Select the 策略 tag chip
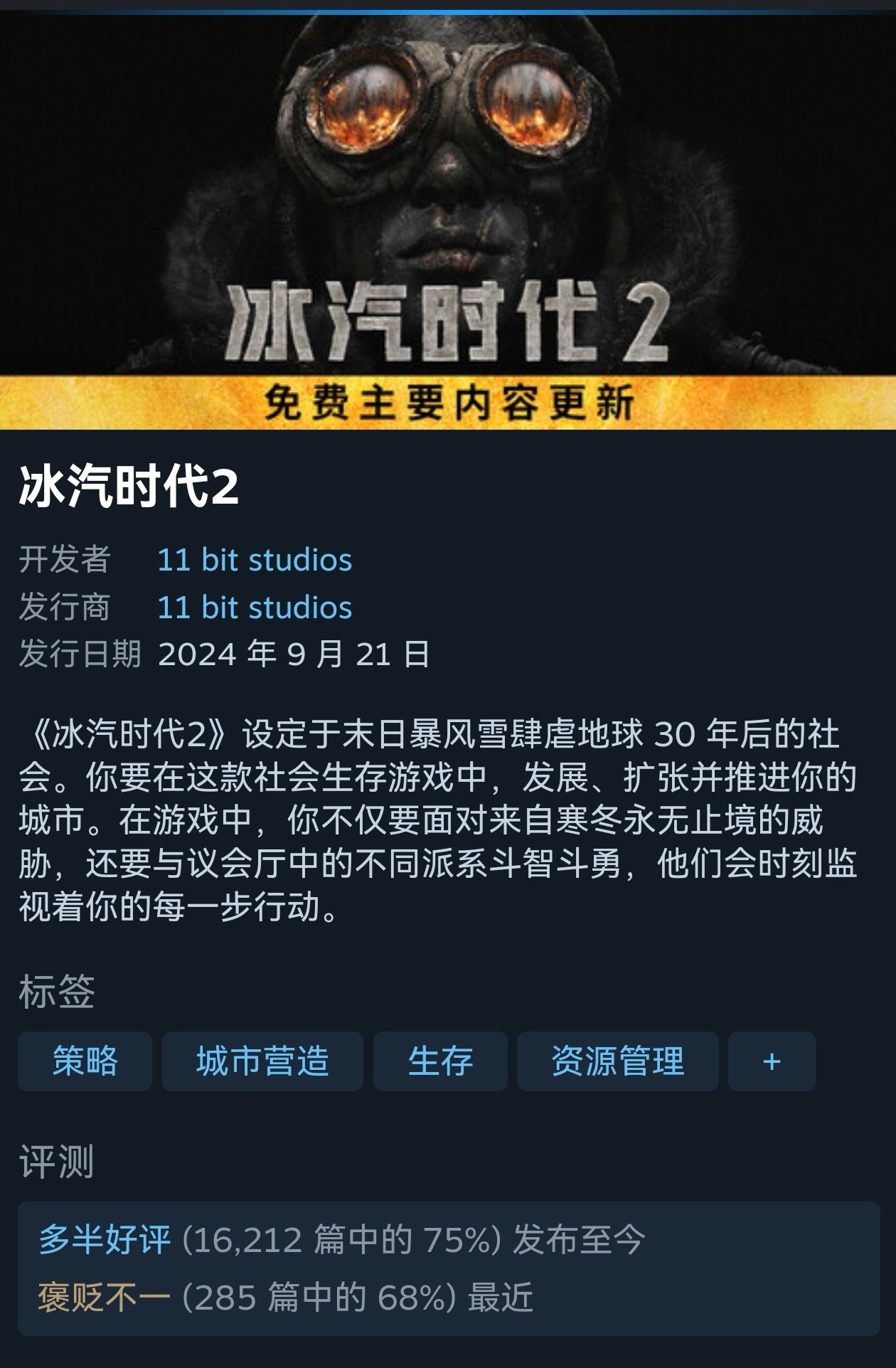This screenshot has height=1368, width=896. click(85, 1061)
